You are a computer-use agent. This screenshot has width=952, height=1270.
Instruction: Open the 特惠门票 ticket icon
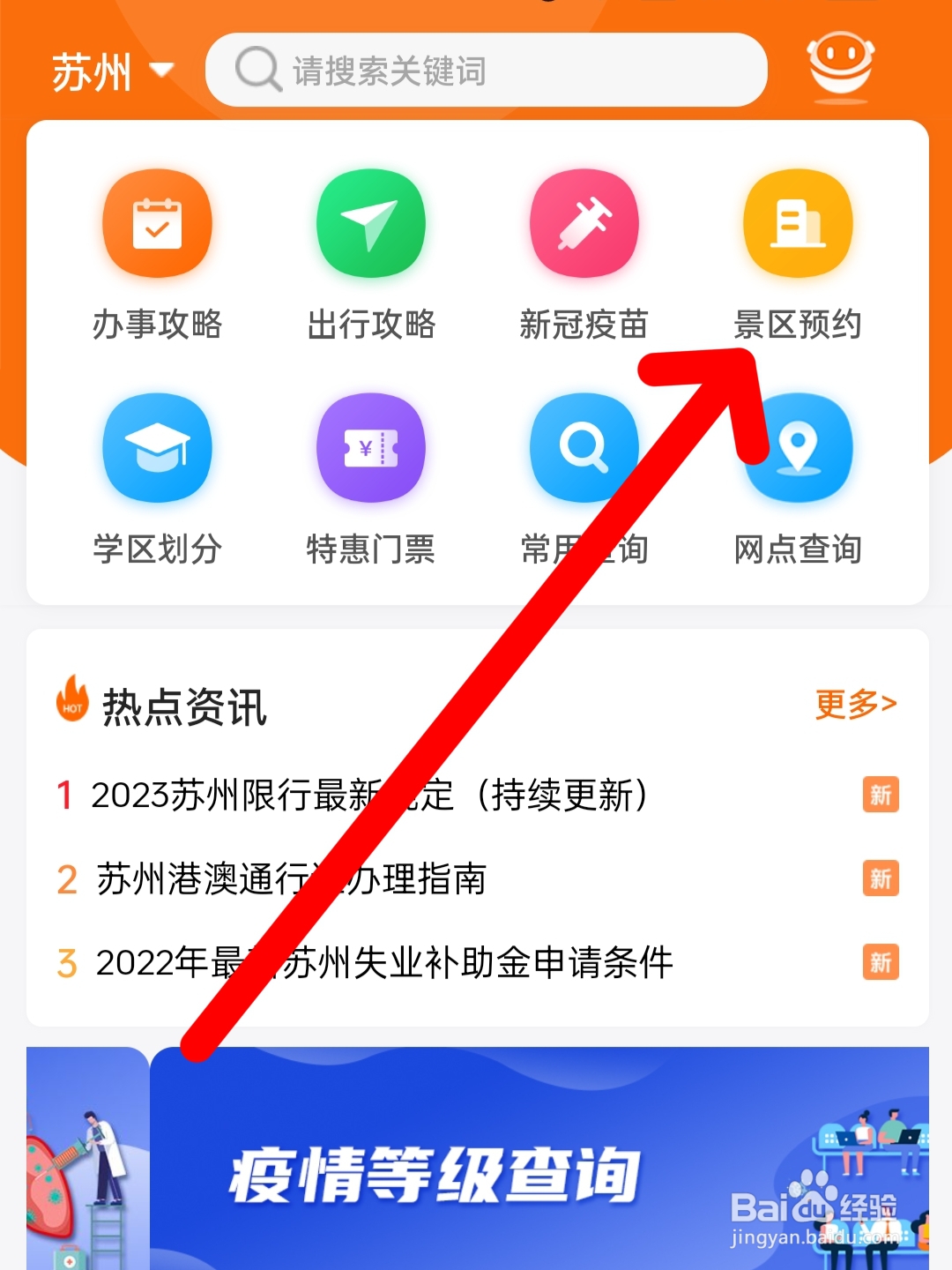click(x=370, y=448)
